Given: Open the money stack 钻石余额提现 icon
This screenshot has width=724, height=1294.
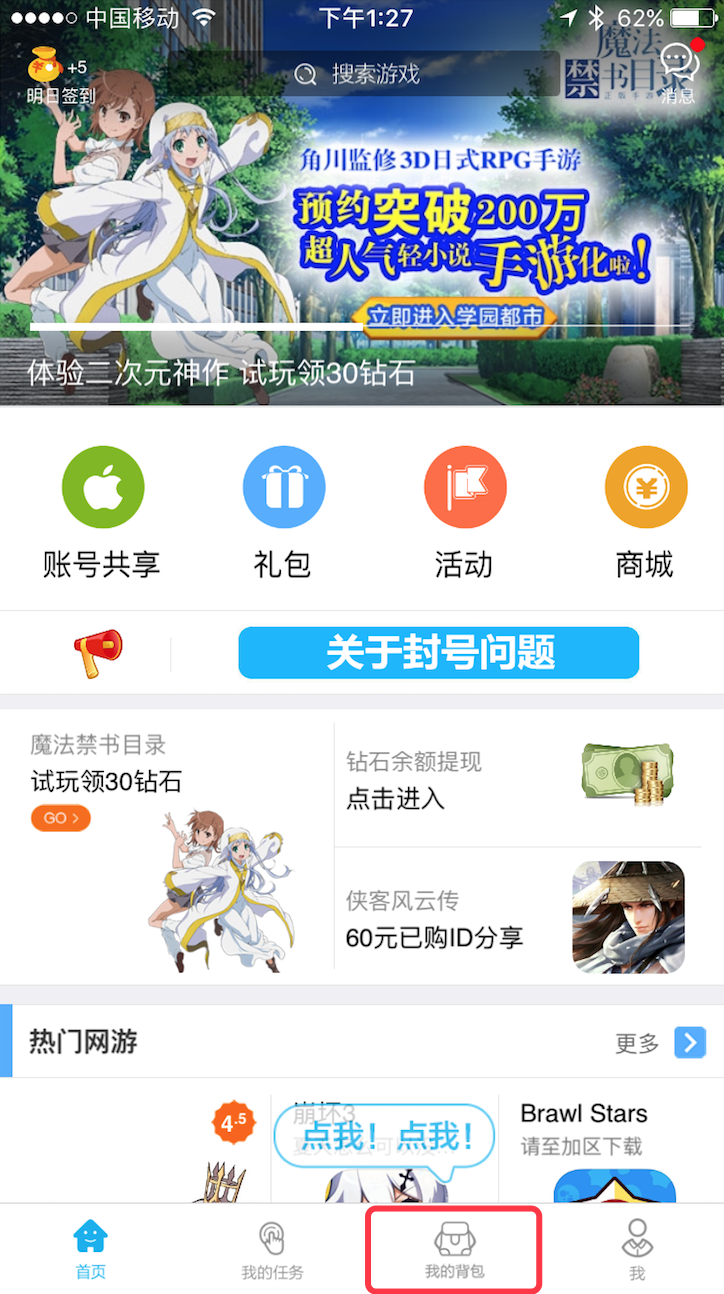Looking at the screenshot, I should (x=628, y=770).
